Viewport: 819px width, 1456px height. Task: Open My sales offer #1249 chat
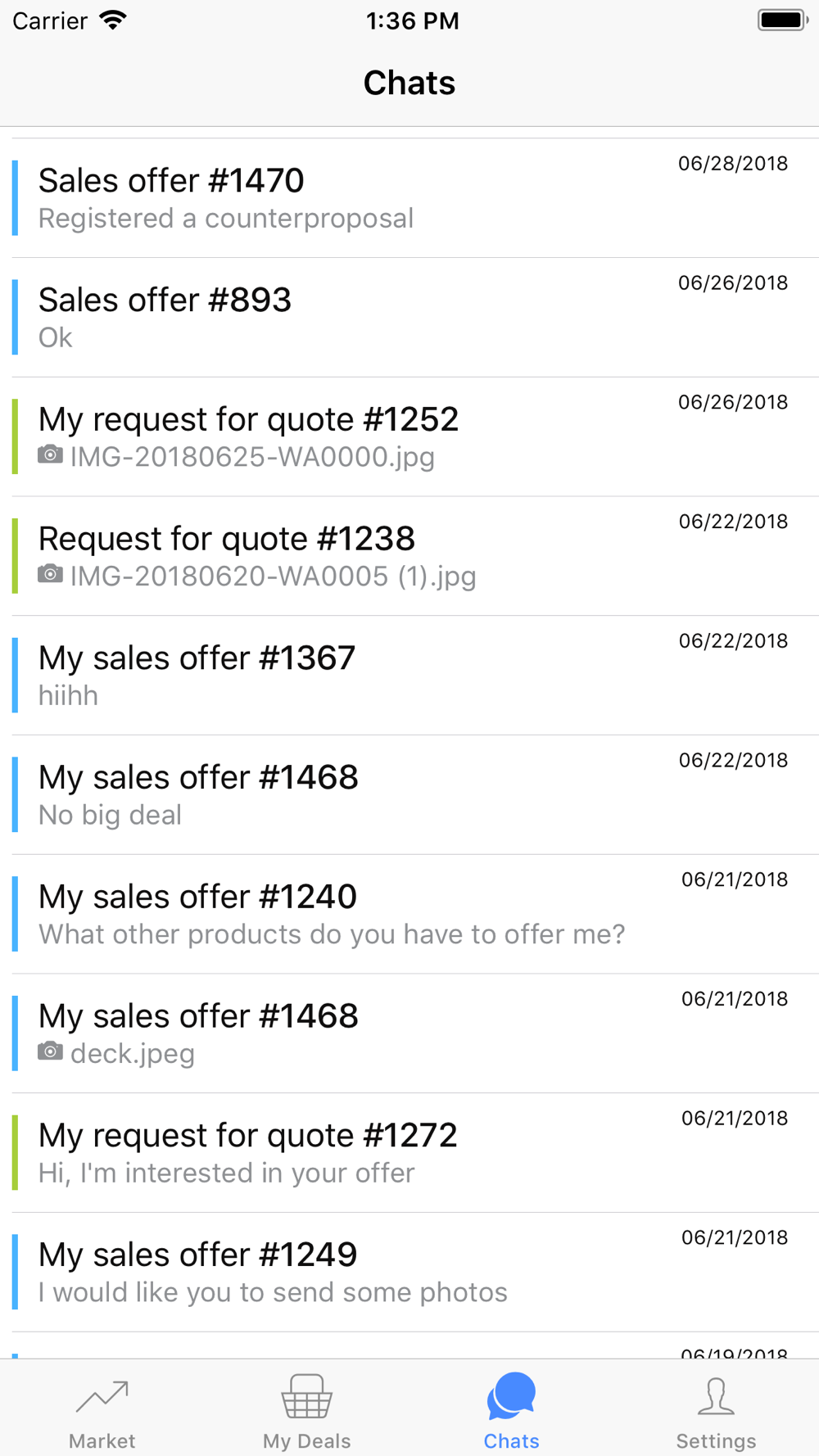click(x=409, y=1273)
